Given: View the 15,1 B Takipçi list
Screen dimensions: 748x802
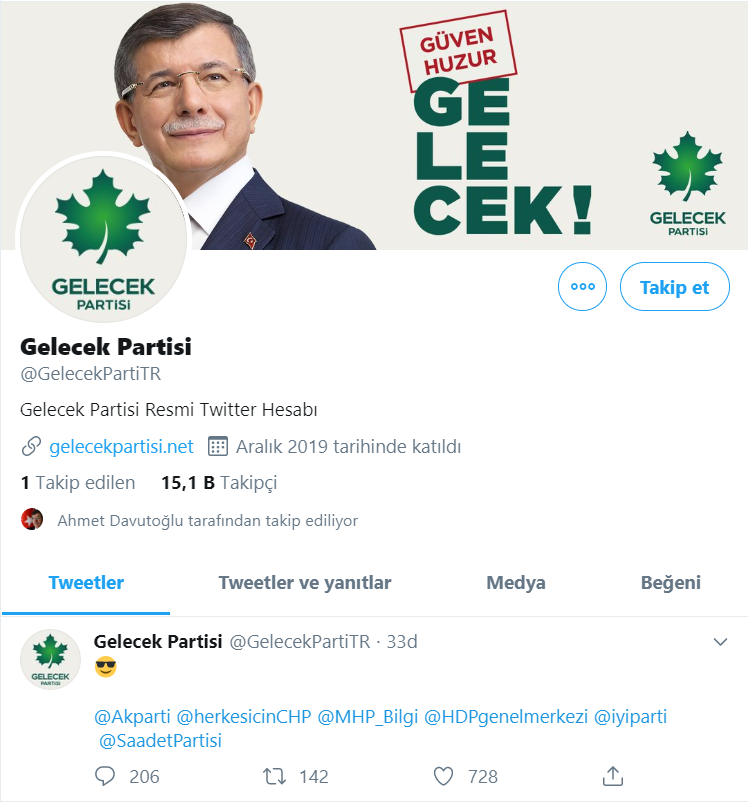Looking at the screenshot, I should (x=218, y=483).
